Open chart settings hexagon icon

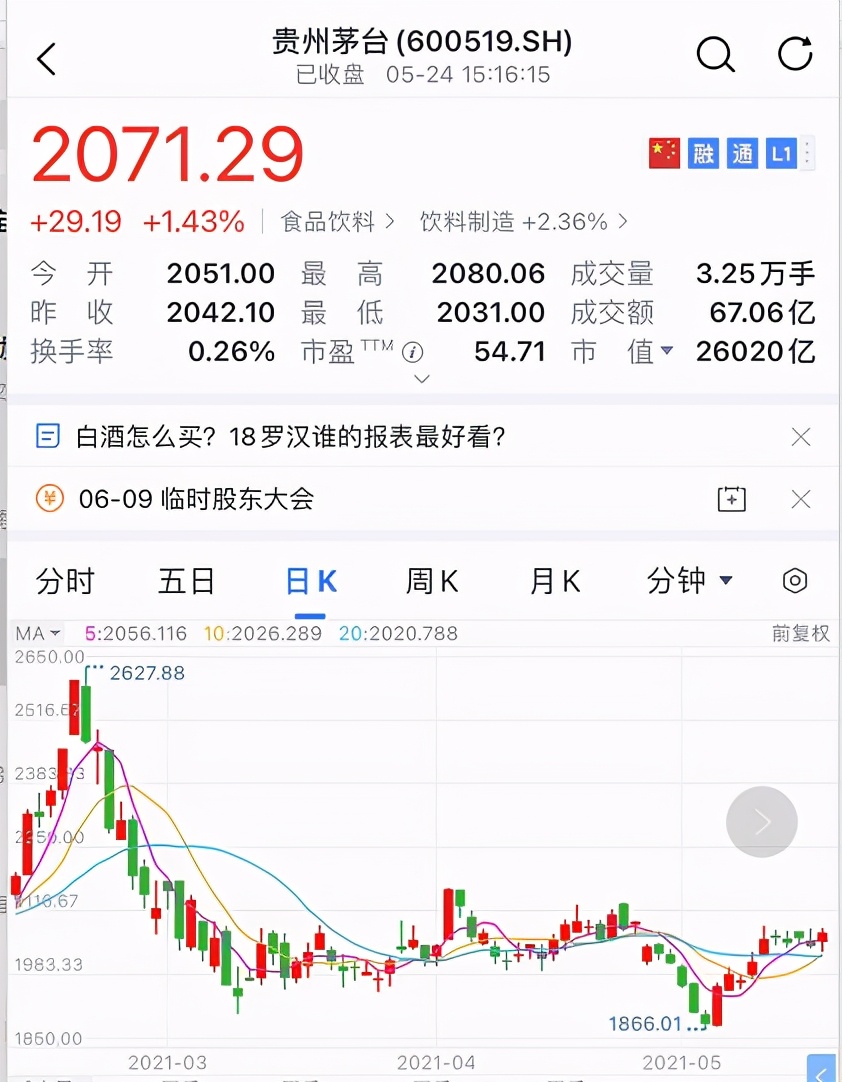[x=794, y=581]
